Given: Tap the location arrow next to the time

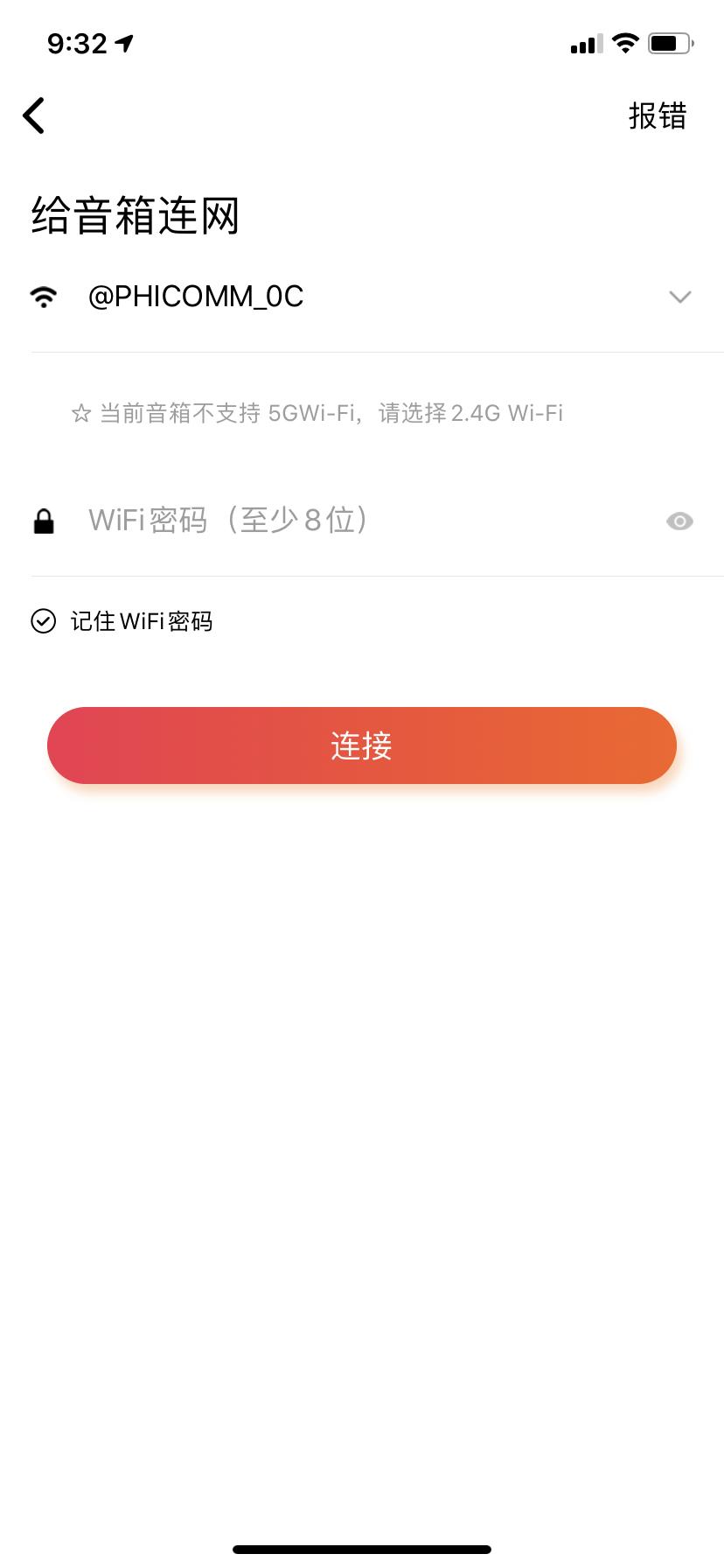Looking at the screenshot, I should click(x=125, y=43).
